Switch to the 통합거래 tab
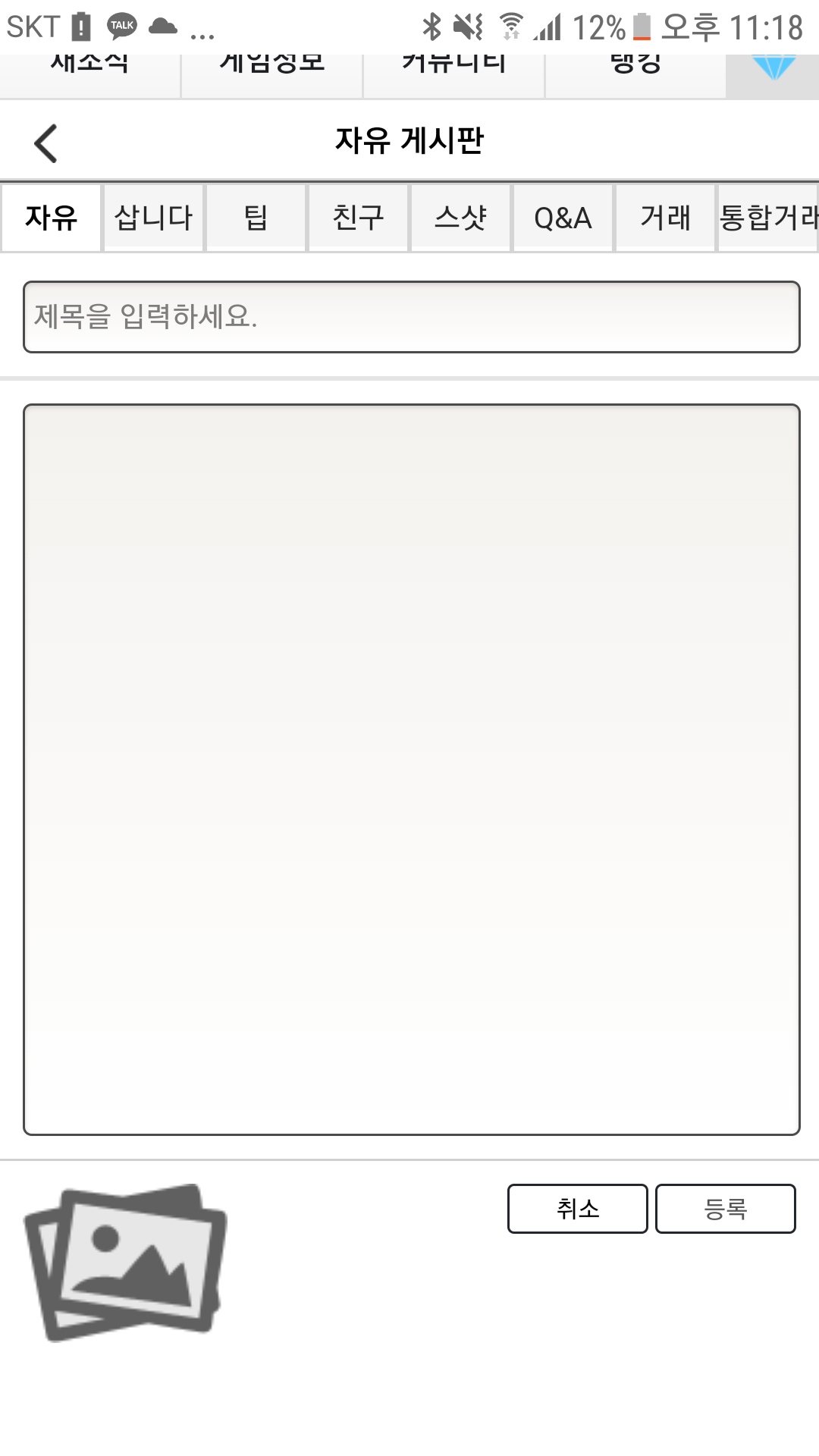The image size is (819, 1456). 767,218
